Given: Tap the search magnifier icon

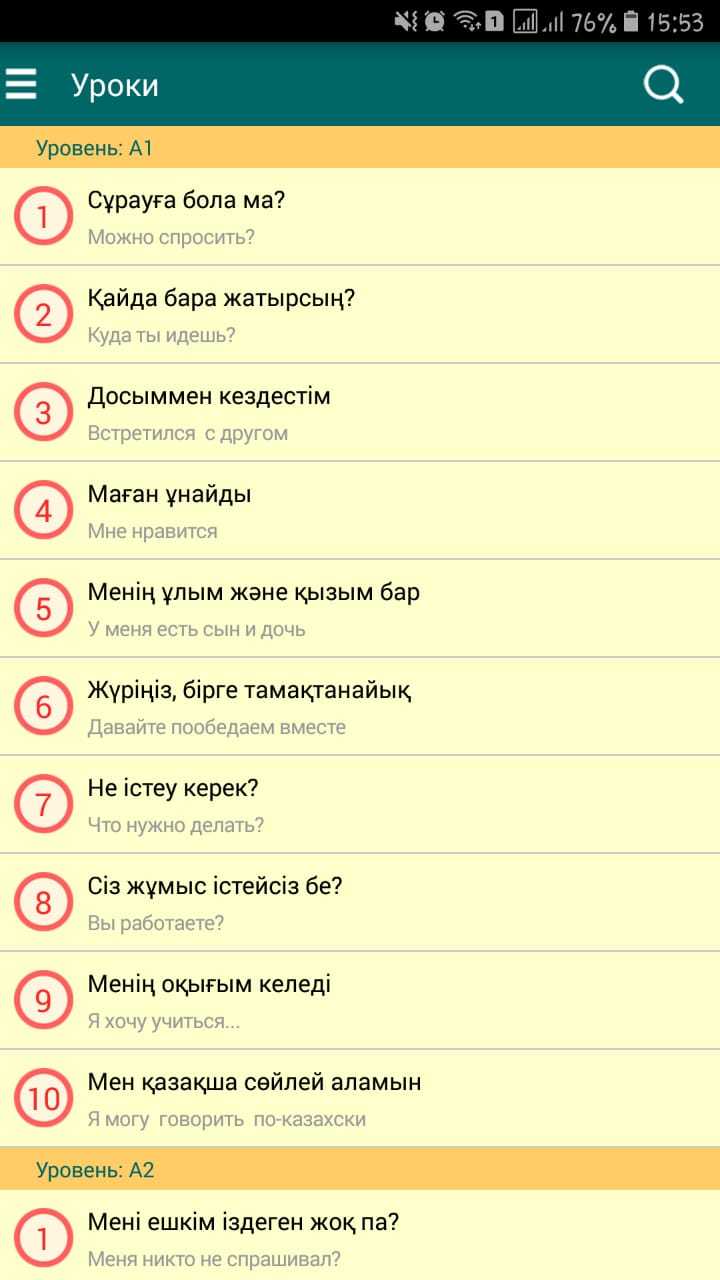Looking at the screenshot, I should coord(663,85).
